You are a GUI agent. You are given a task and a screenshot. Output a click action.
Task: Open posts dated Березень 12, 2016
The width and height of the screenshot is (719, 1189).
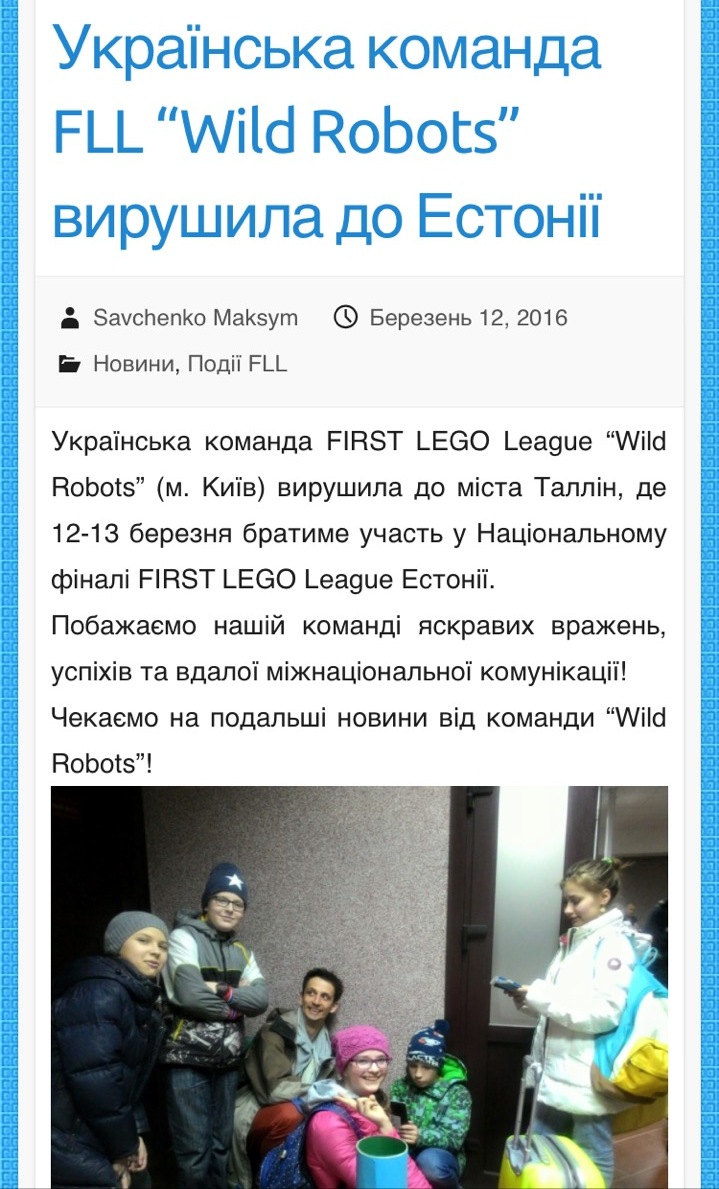tap(468, 319)
